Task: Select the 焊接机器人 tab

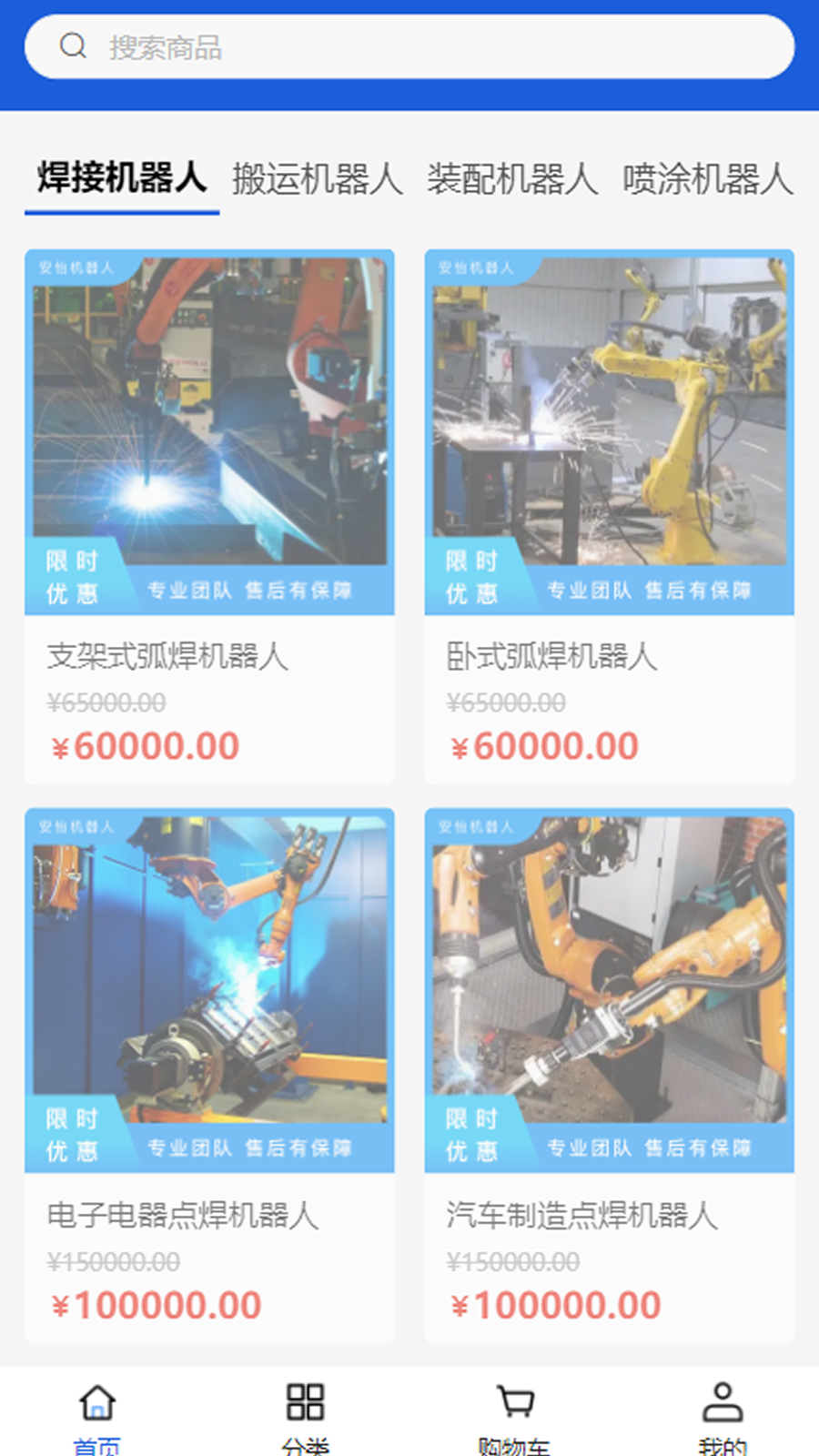Action: coord(122,178)
